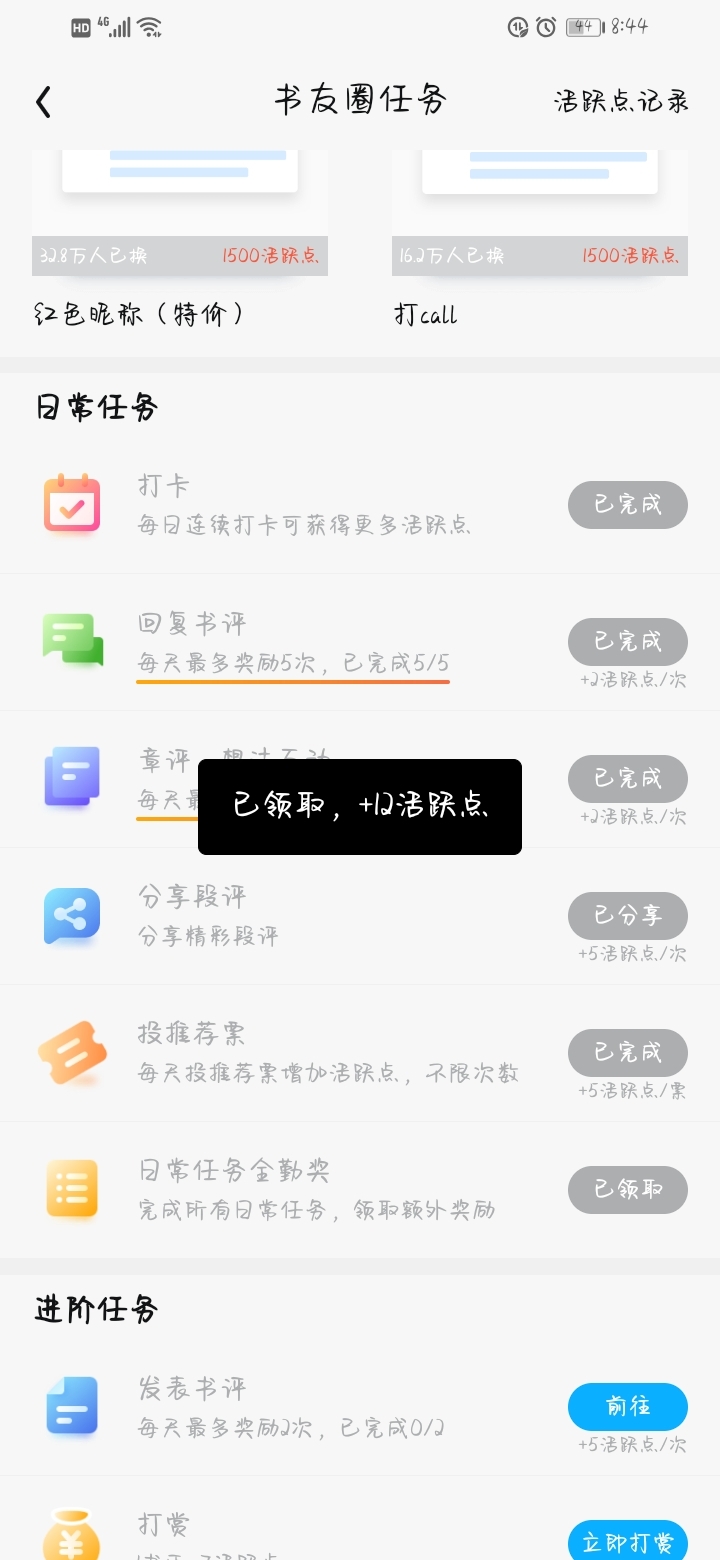Tap 已分享 button for 分享段评
Screen dimensions: 720x1560
pos(628,916)
